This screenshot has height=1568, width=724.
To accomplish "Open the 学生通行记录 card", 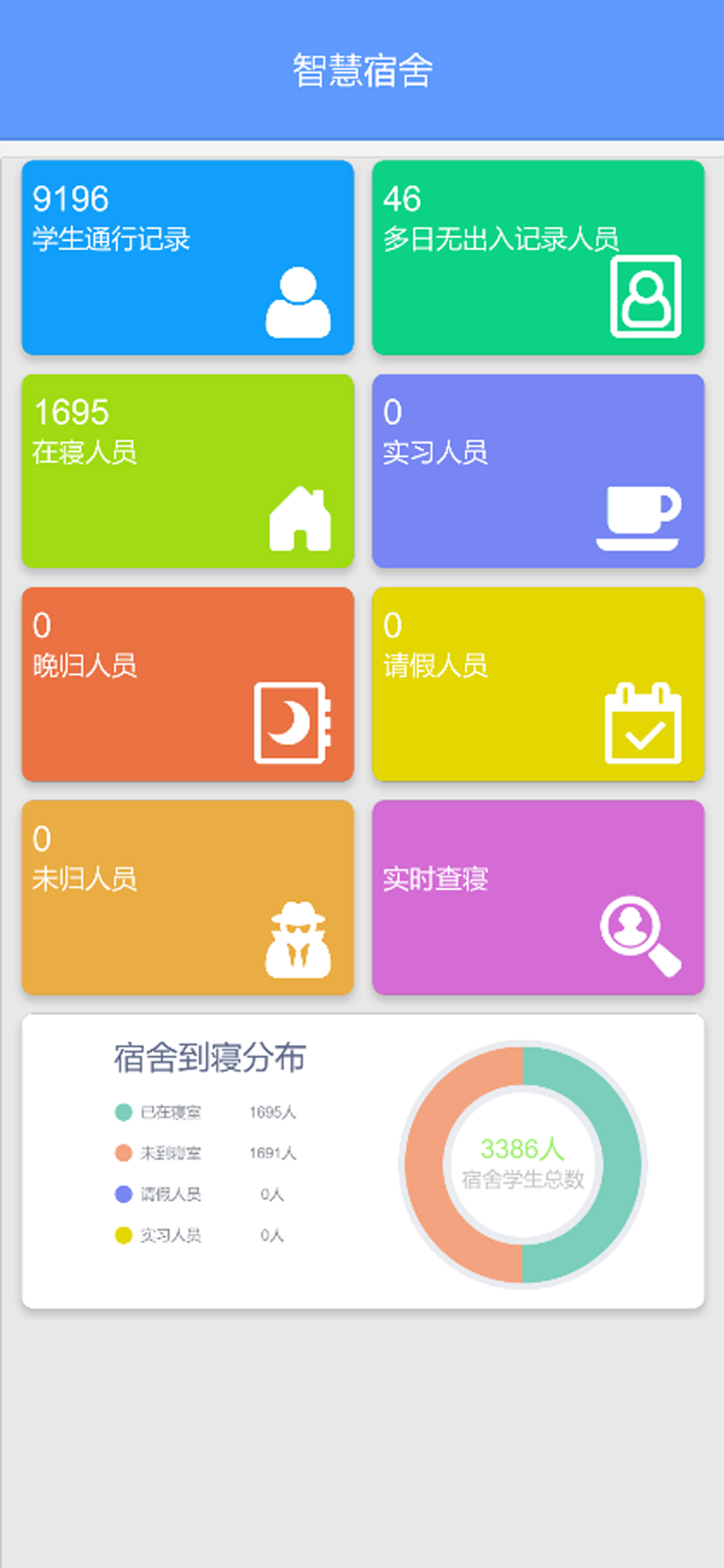I will tap(188, 258).
